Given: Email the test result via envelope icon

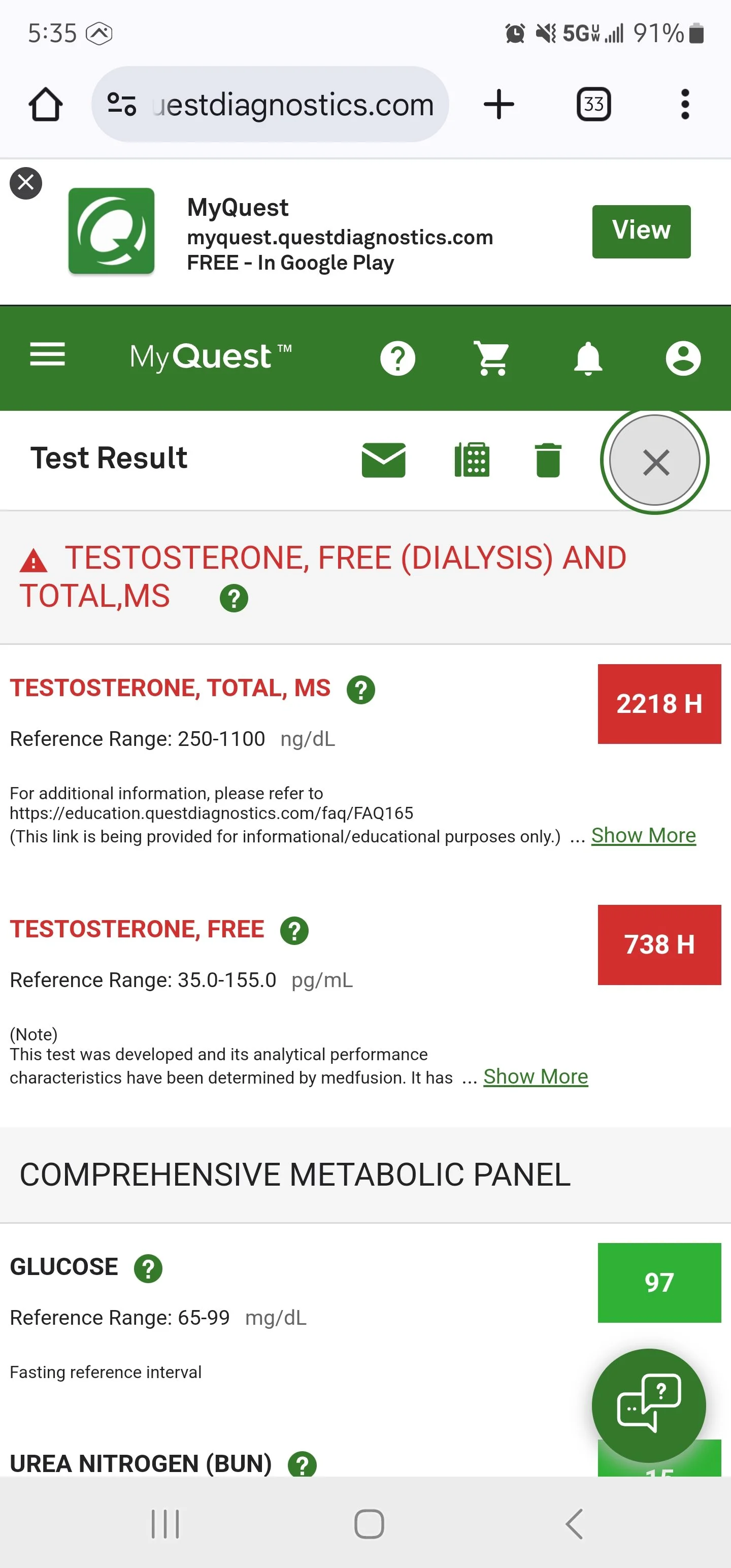Looking at the screenshot, I should 384,459.
